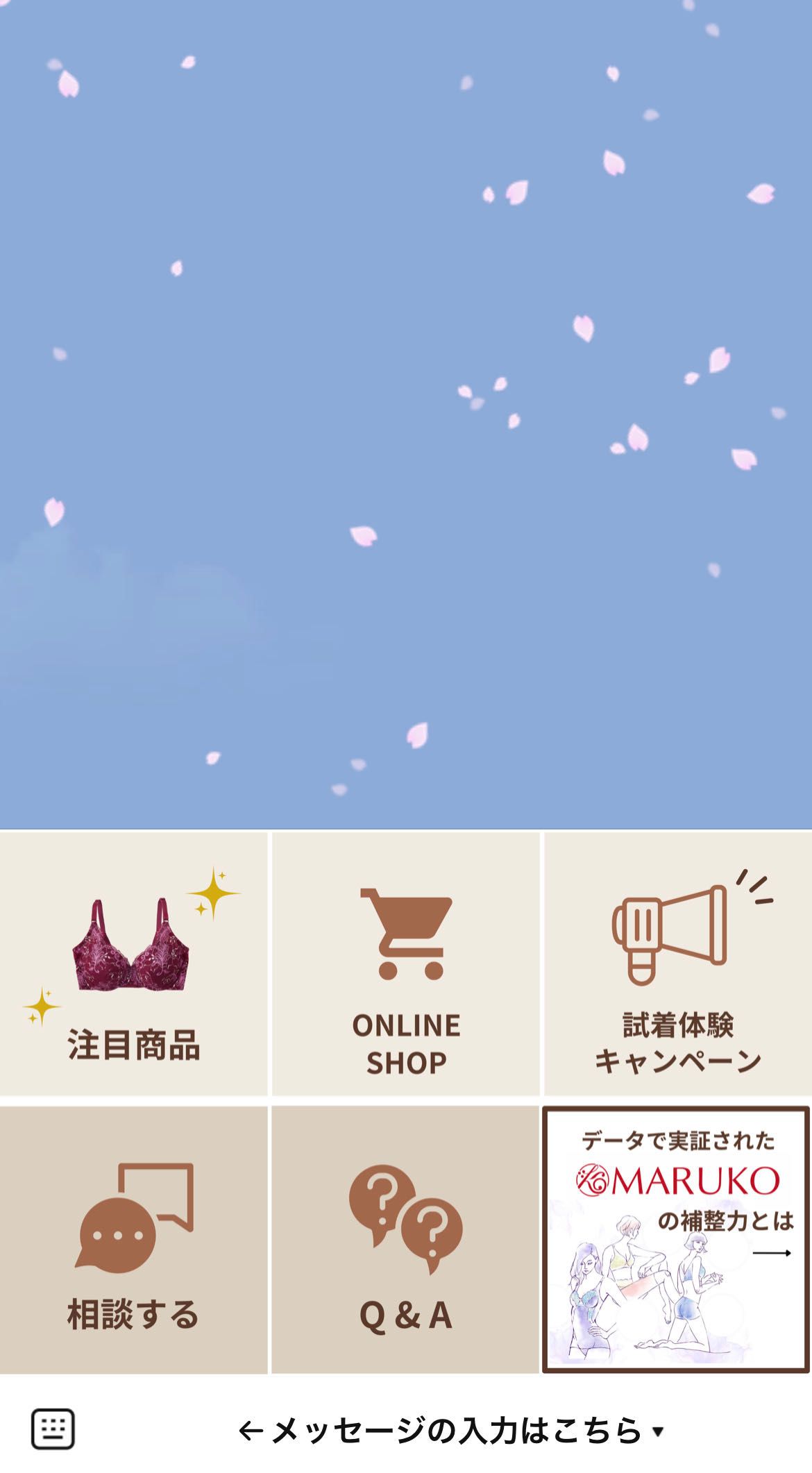The height and width of the screenshot is (1473, 812).
Task: View the Q&A section
Action: tap(405, 1239)
